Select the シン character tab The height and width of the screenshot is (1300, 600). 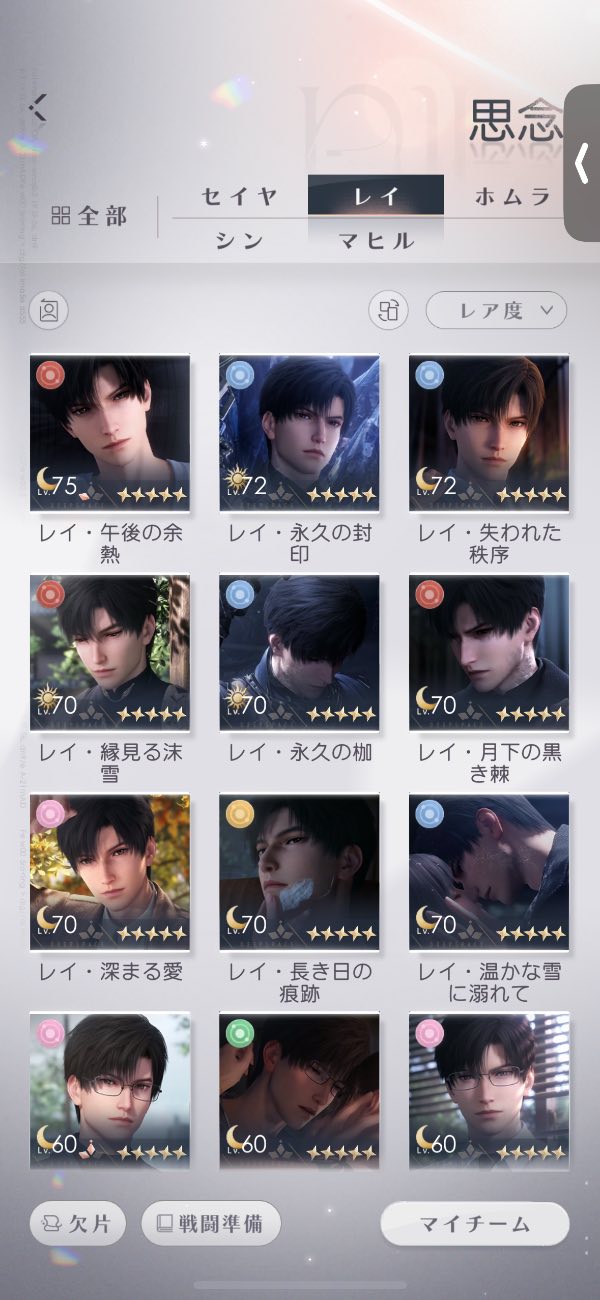coord(240,241)
